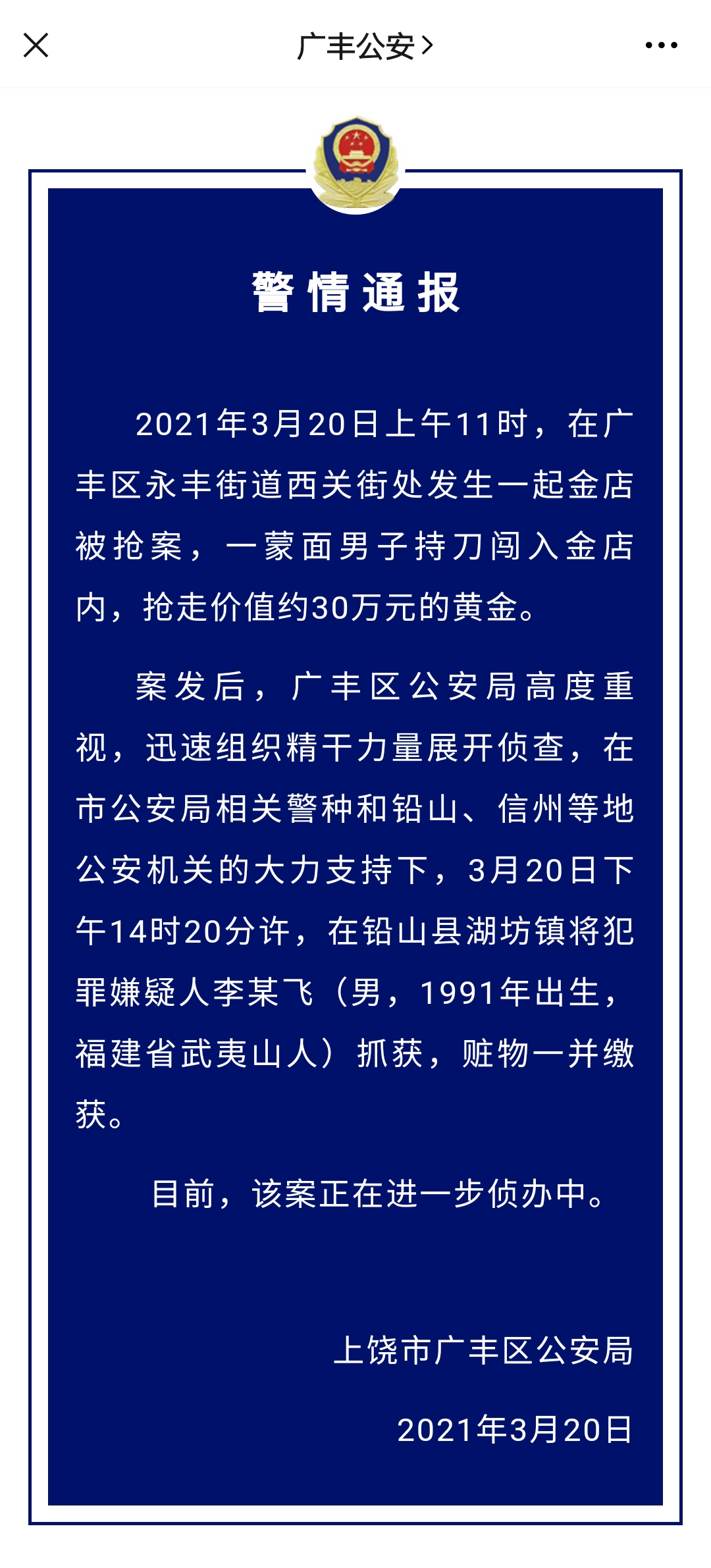The height and width of the screenshot is (1568, 711).
Task: Open the 广丰公安 account profile
Action: coord(364,46)
